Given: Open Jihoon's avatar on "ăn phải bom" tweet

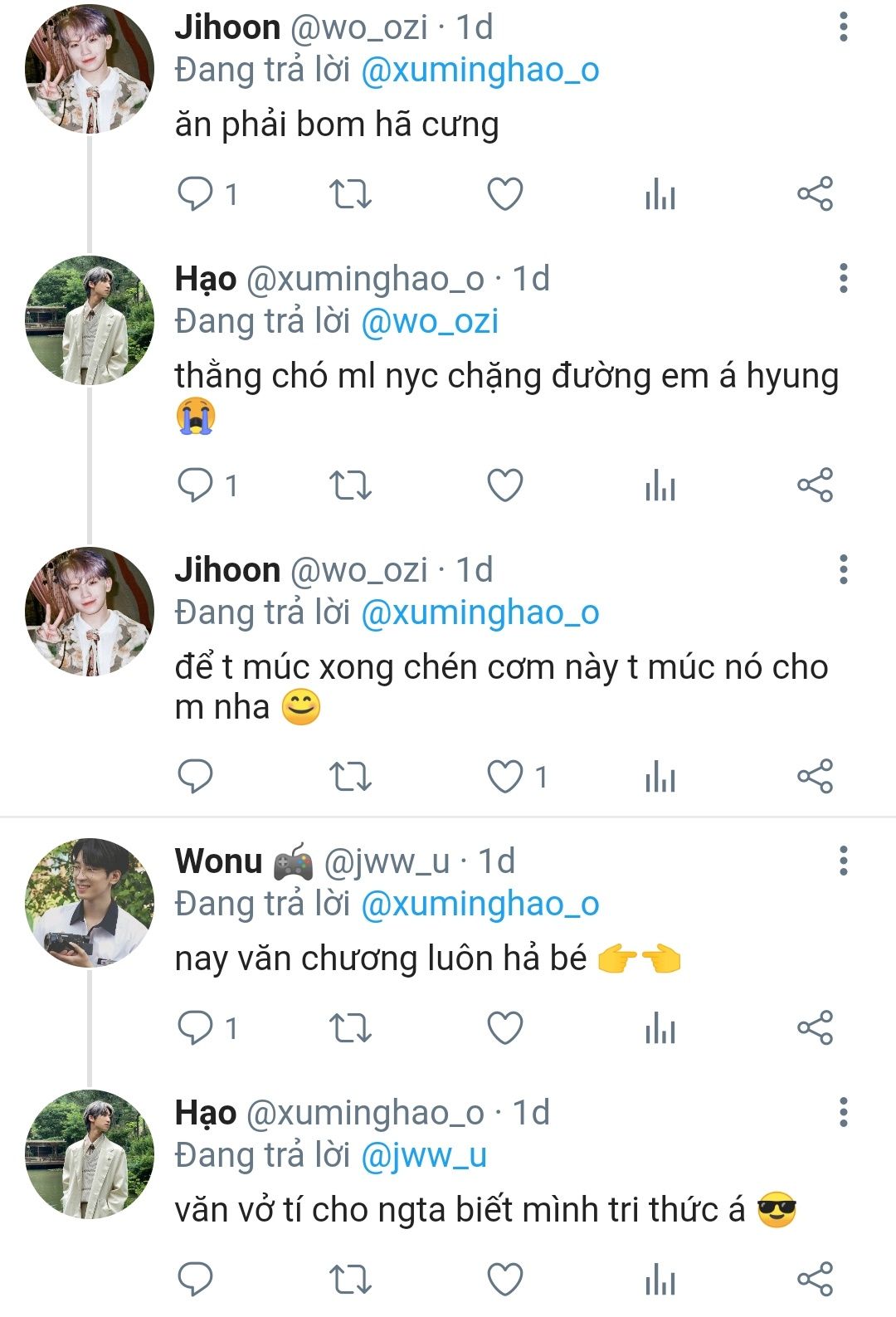Looking at the screenshot, I should 90,70.
